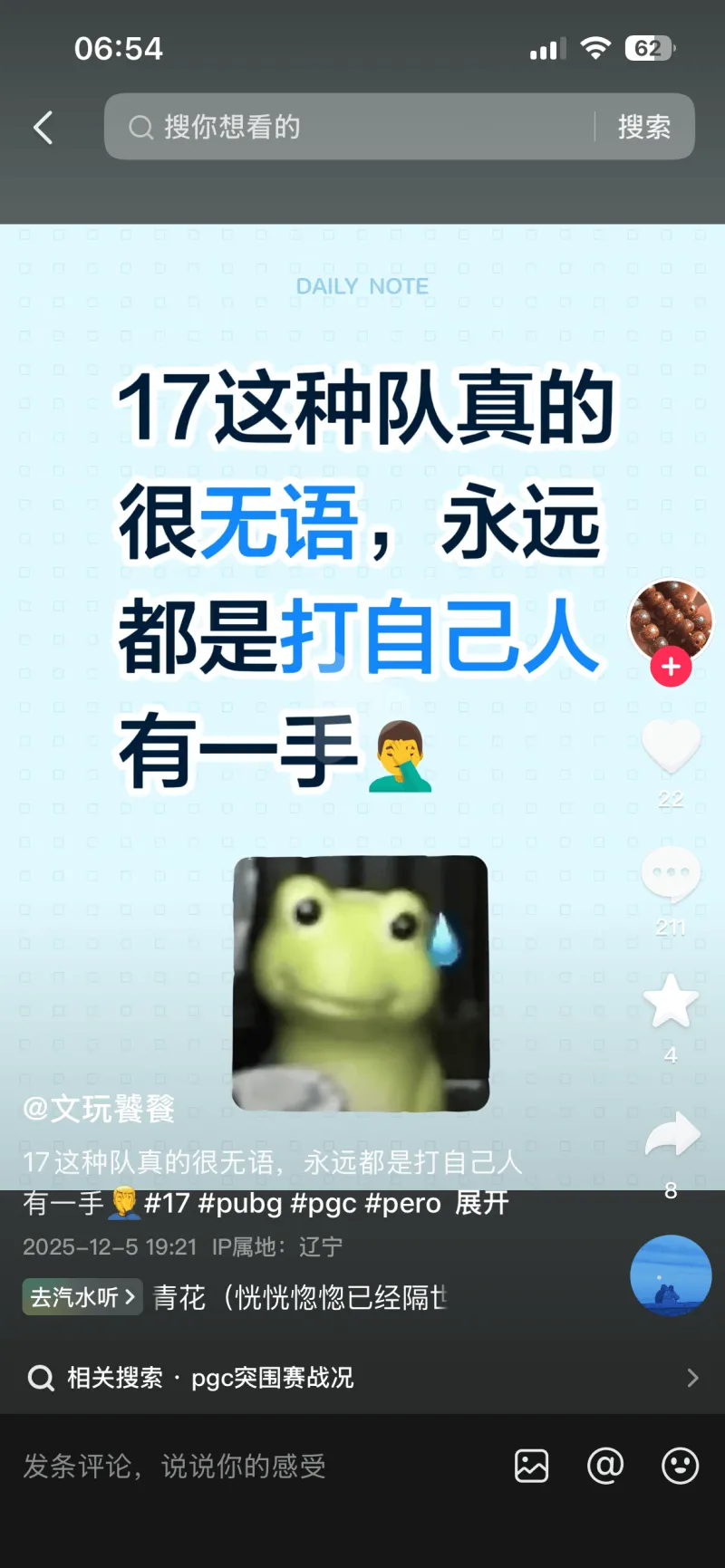Tap the 搜索 button
Screen dimensions: 725x1568
click(x=644, y=127)
